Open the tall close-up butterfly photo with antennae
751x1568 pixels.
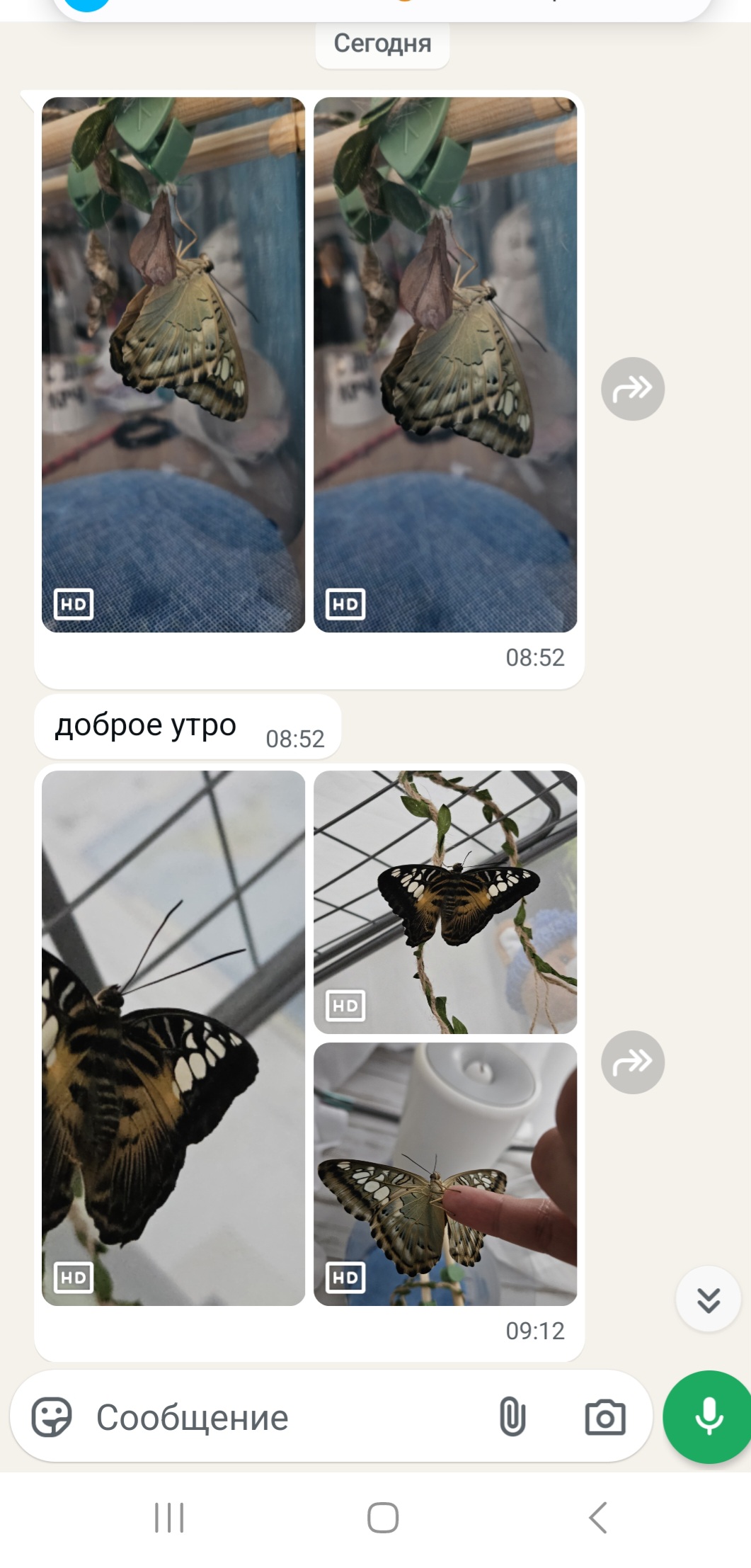[x=173, y=1038]
